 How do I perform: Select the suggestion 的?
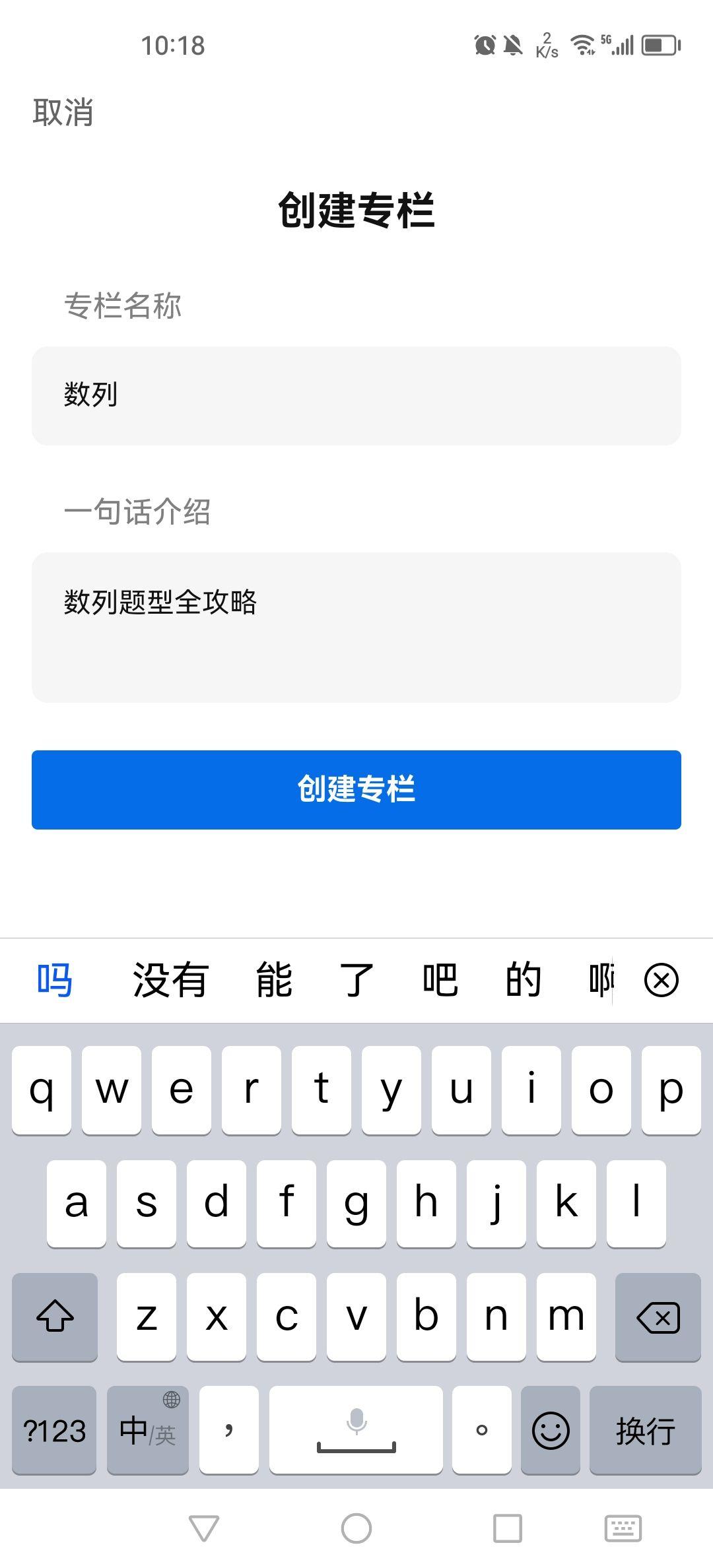(524, 981)
